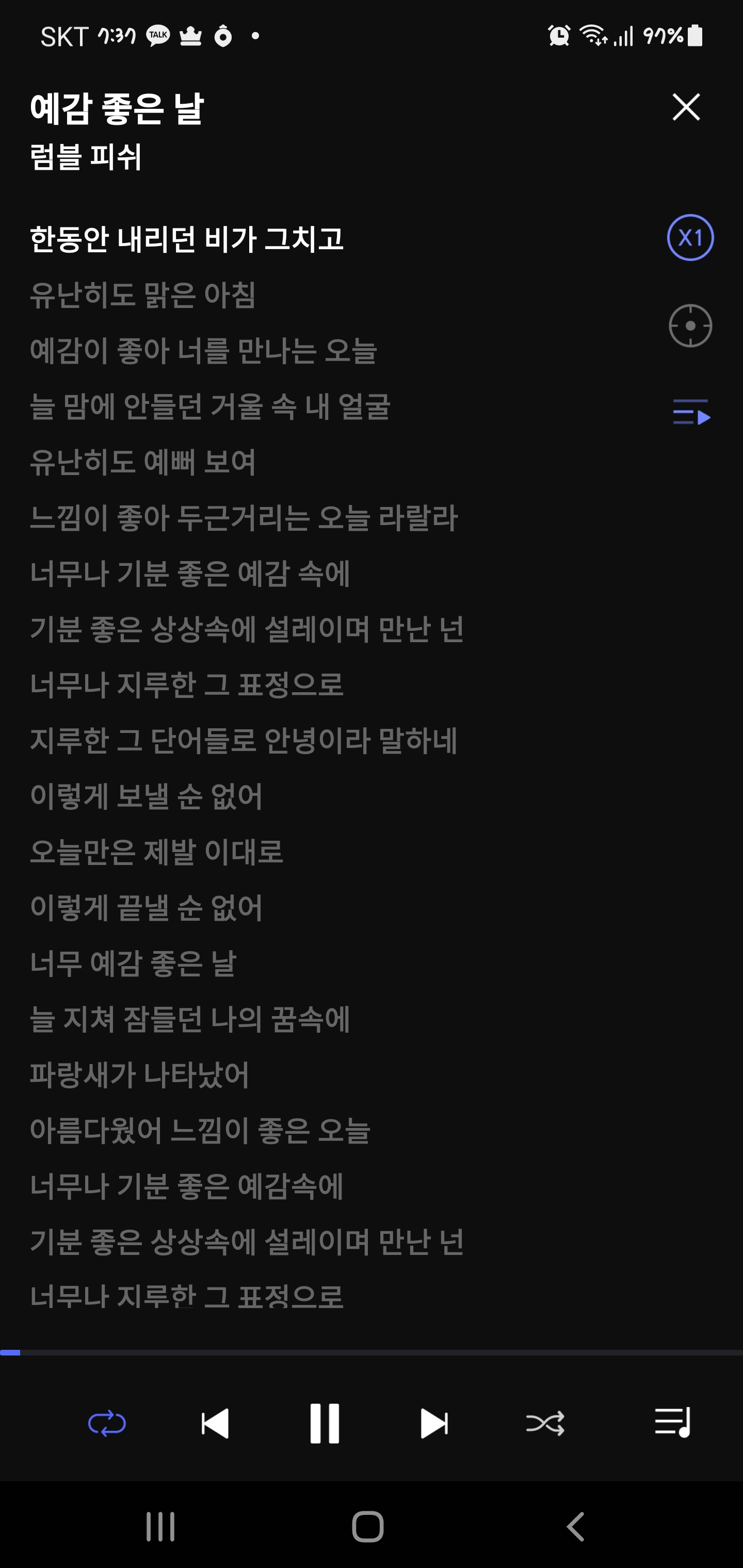
Task: Tap the playback progress bar
Action: pos(372,1352)
